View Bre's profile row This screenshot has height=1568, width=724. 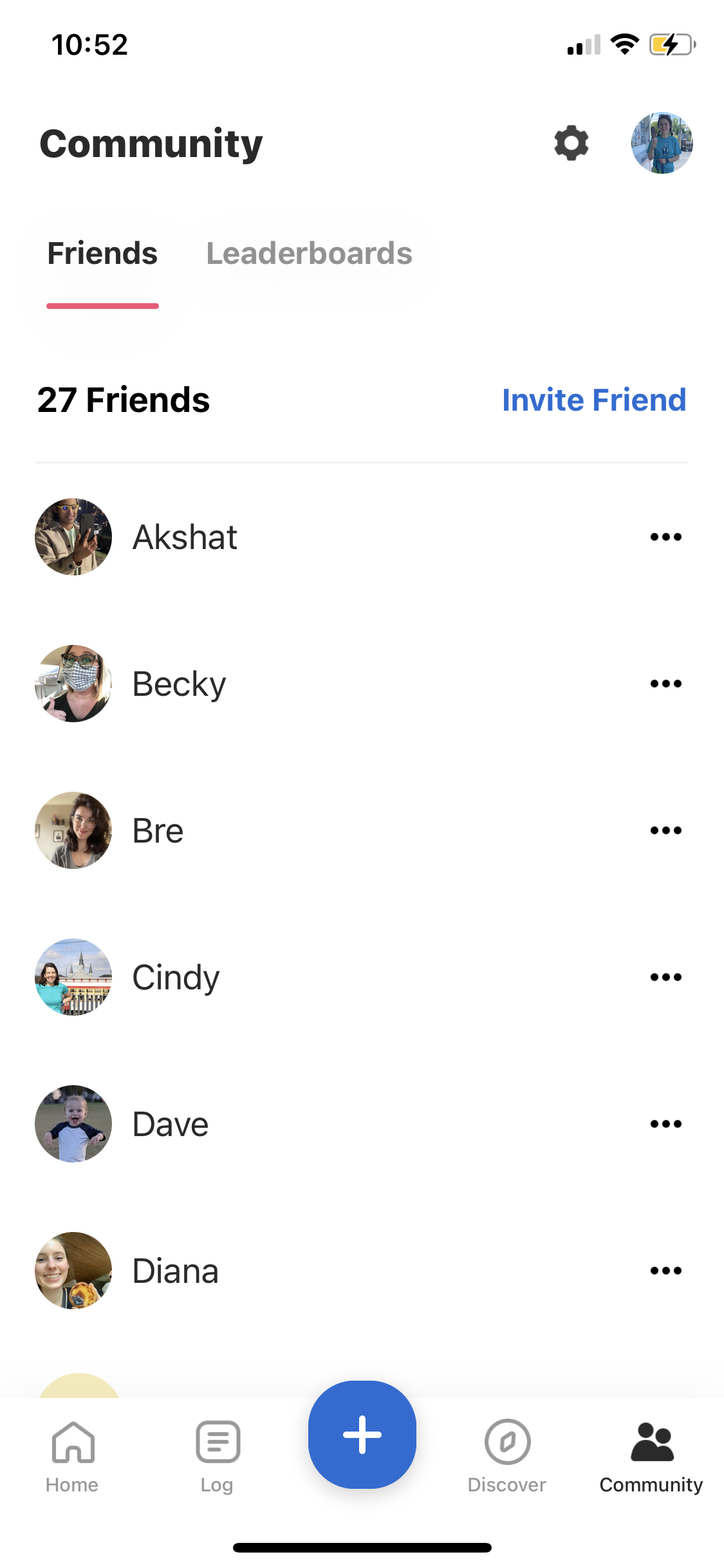[x=158, y=830]
